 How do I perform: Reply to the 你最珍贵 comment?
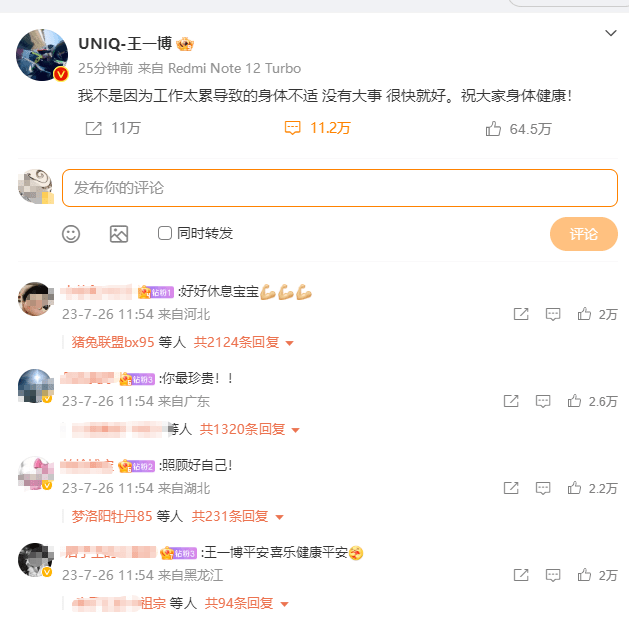click(542, 401)
